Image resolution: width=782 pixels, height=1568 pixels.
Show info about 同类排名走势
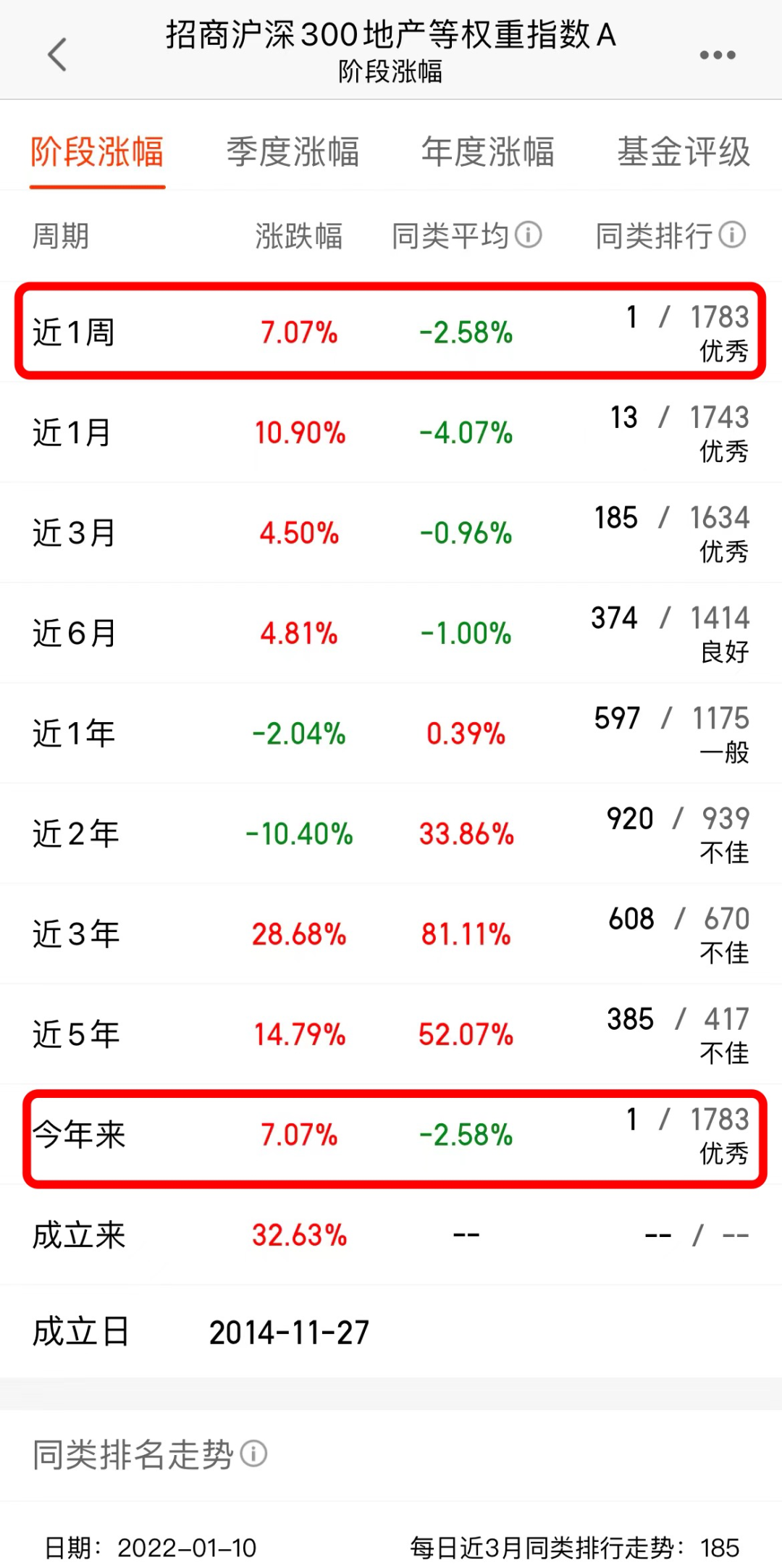[x=254, y=1454]
